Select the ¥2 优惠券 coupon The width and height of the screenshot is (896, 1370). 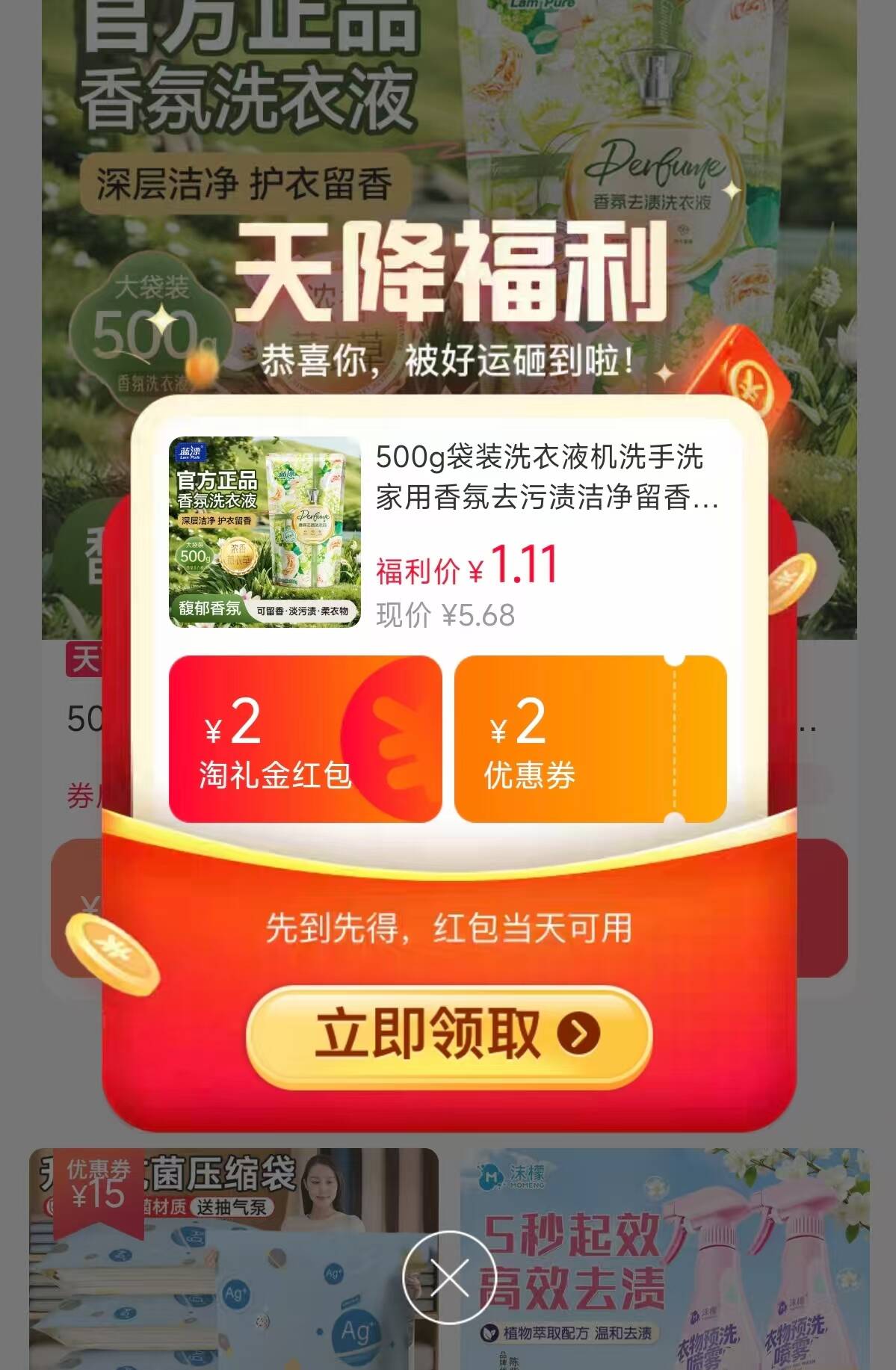pyautogui.click(x=590, y=738)
